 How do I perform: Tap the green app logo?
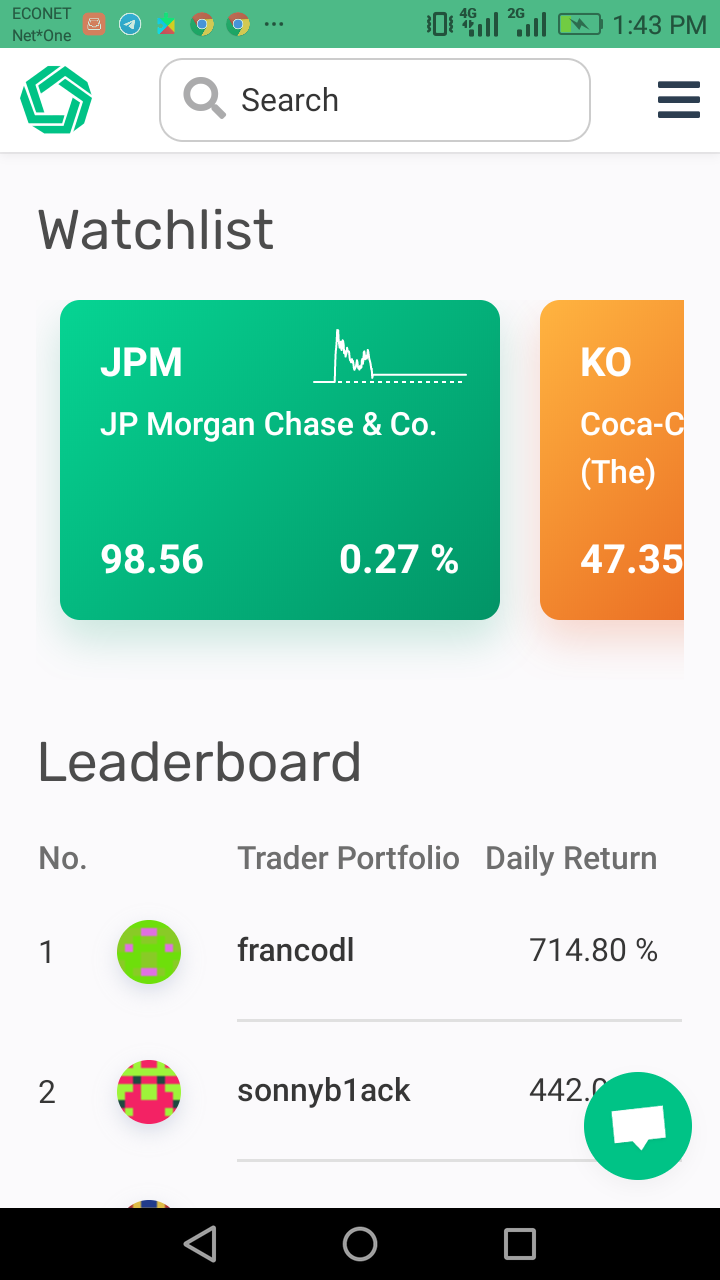click(56, 100)
